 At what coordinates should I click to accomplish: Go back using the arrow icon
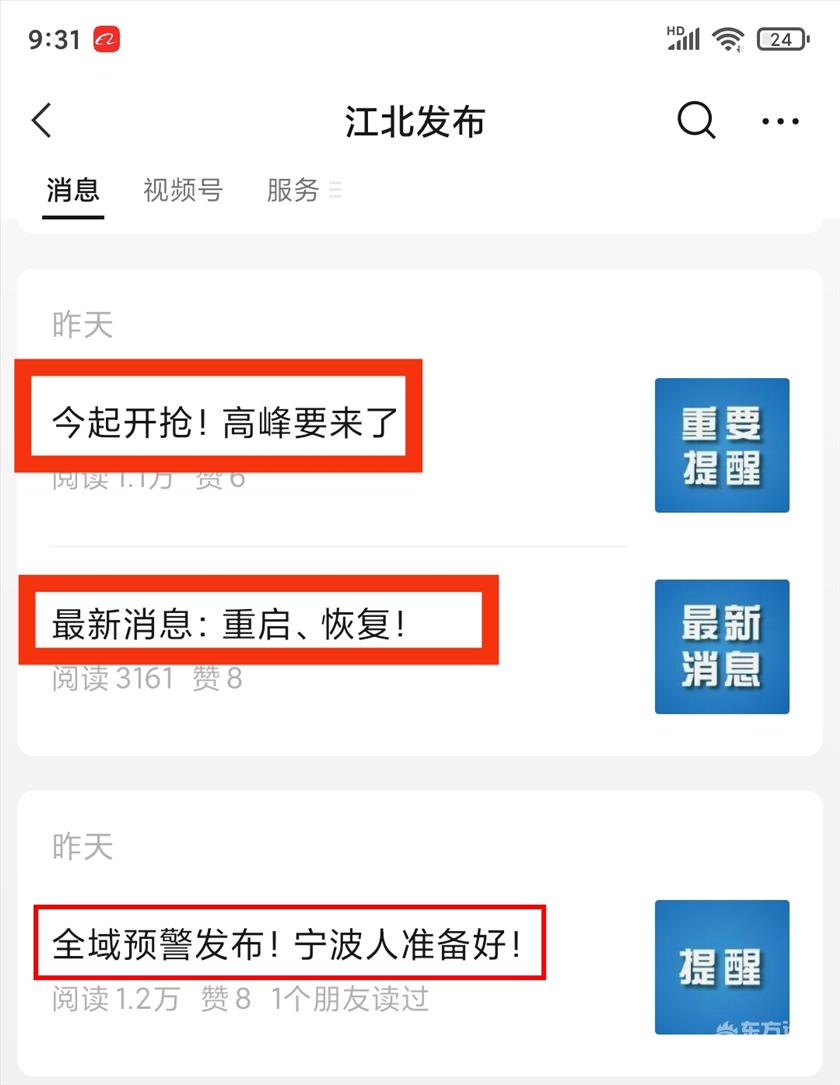pyautogui.click(x=42, y=121)
